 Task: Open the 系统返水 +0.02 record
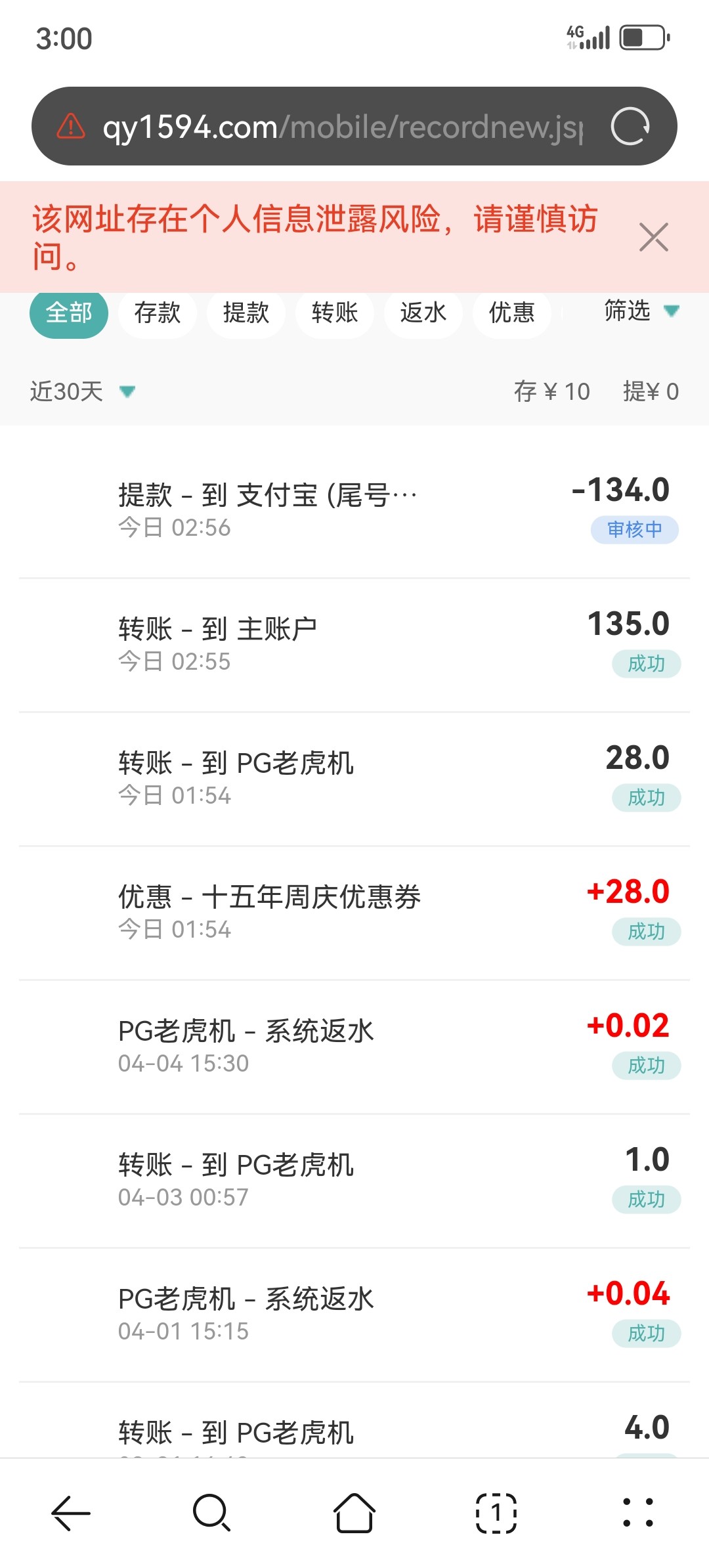coord(354,1047)
